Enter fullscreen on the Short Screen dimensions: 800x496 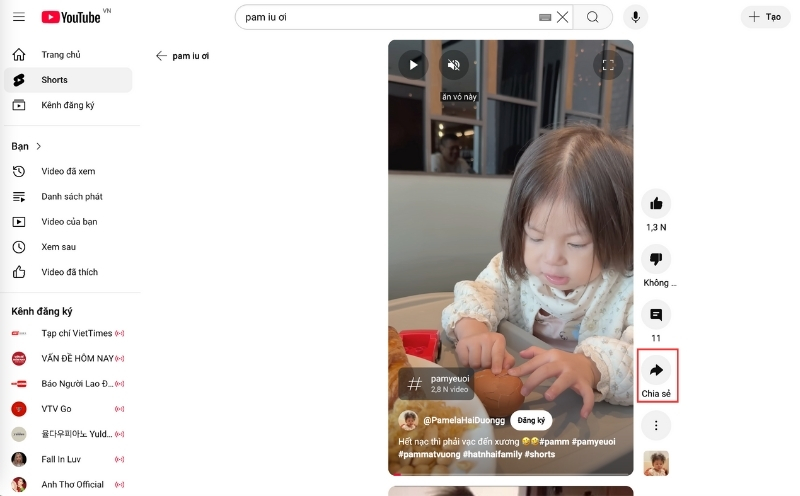tap(607, 65)
